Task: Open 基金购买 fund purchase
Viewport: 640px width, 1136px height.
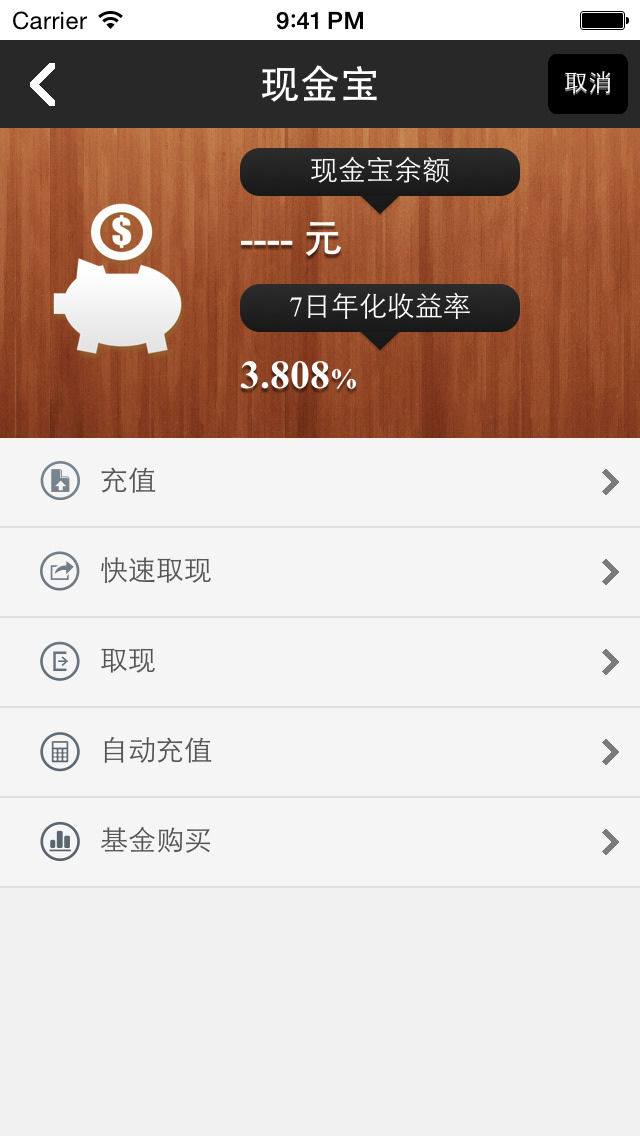Action: tap(320, 842)
